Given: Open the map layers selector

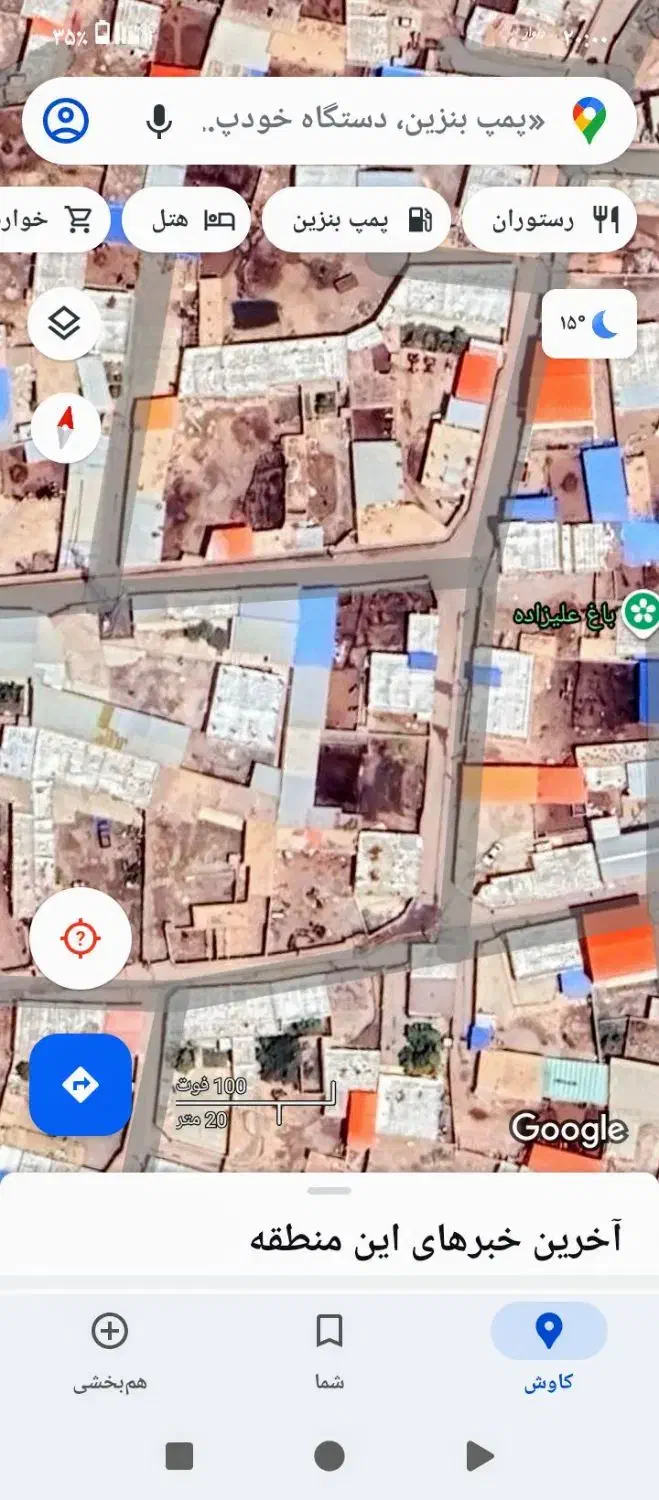Looking at the screenshot, I should point(65,324).
